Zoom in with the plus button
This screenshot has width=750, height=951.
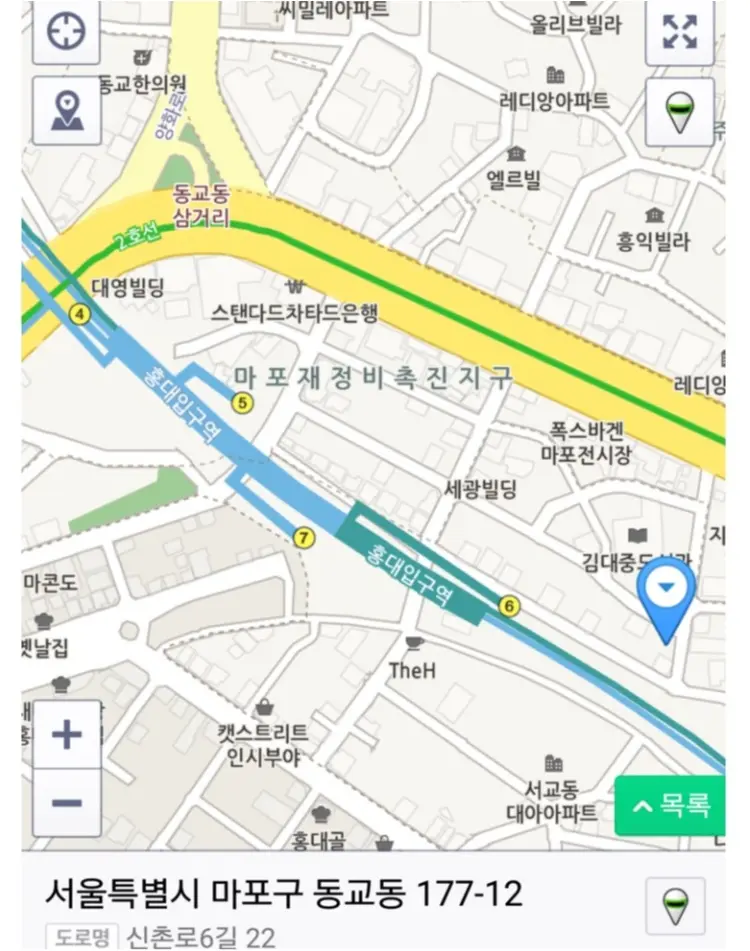(x=66, y=735)
